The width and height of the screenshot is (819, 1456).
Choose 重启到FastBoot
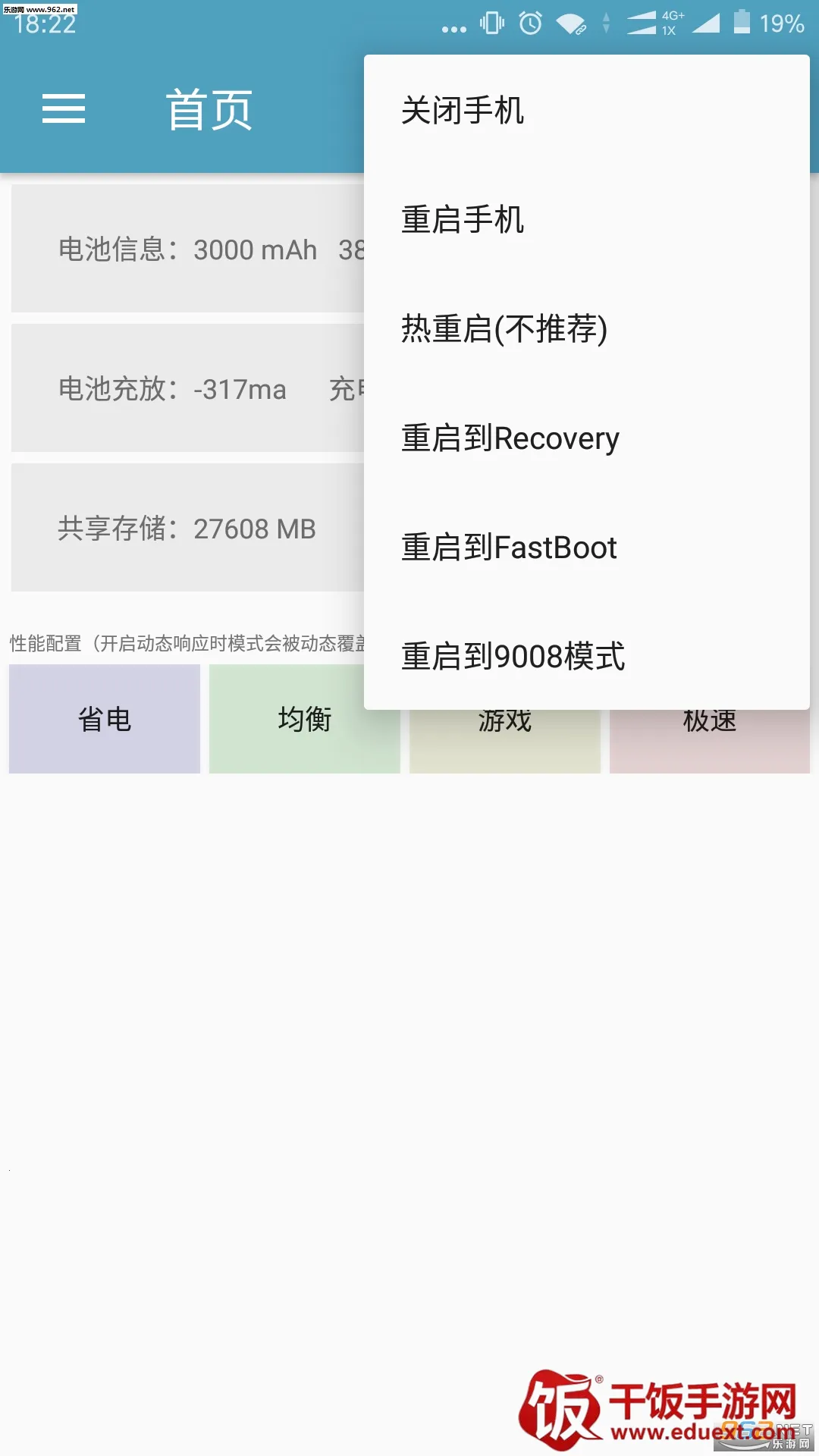pos(586,547)
